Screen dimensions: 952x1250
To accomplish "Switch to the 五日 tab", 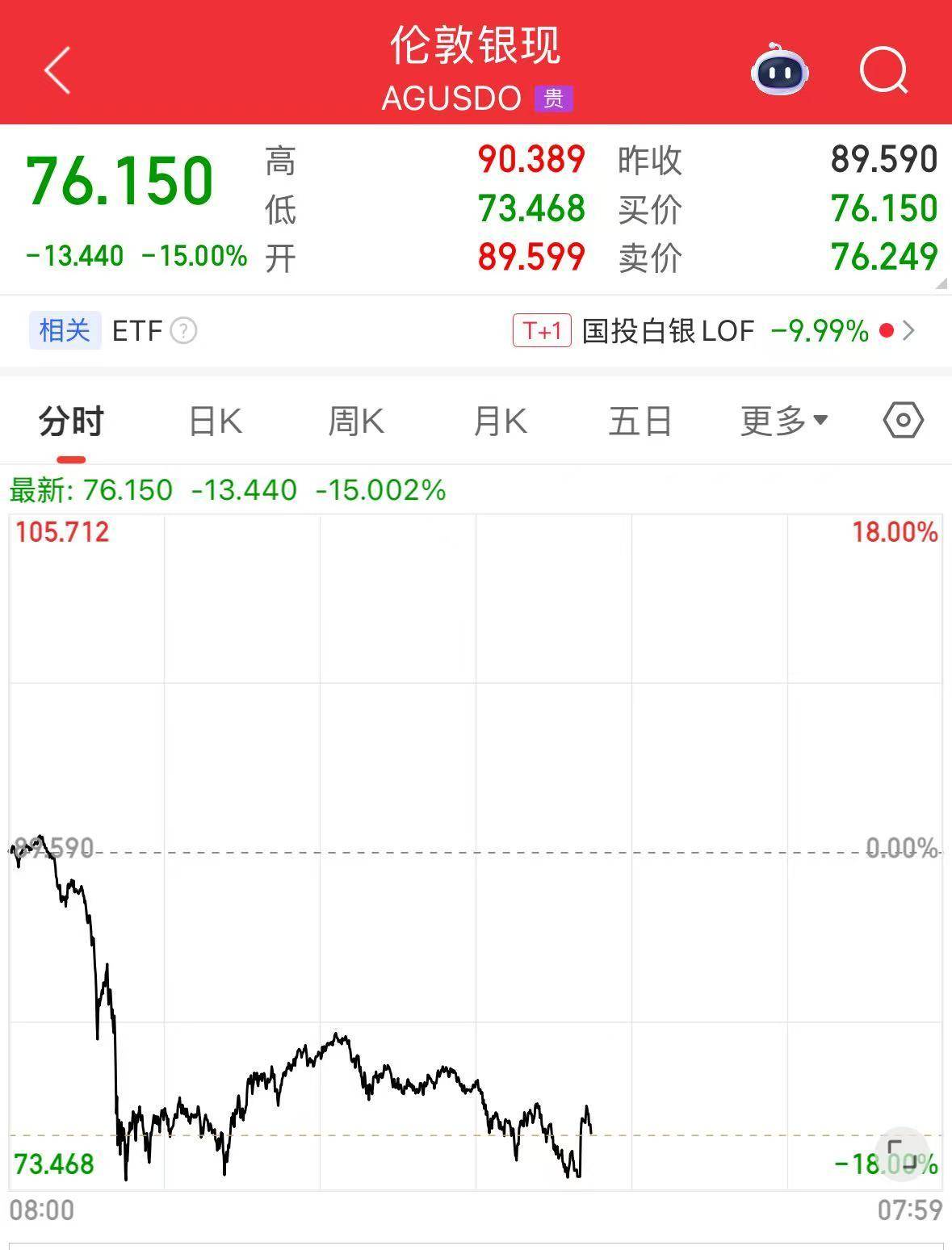I will pos(639,420).
